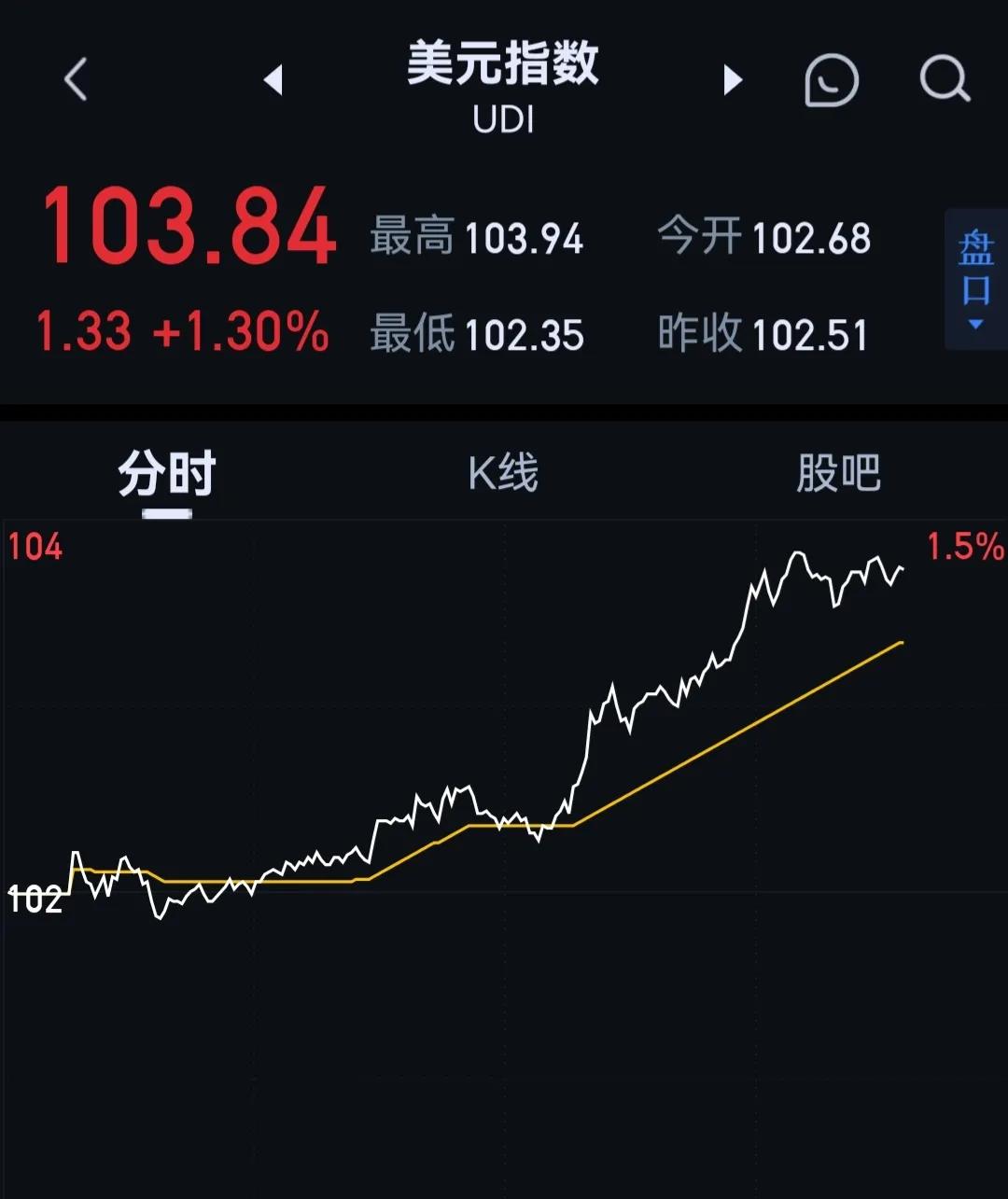The height and width of the screenshot is (1199, 1008).
Task: Tap the current price 103.84 display
Action: tap(190, 227)
